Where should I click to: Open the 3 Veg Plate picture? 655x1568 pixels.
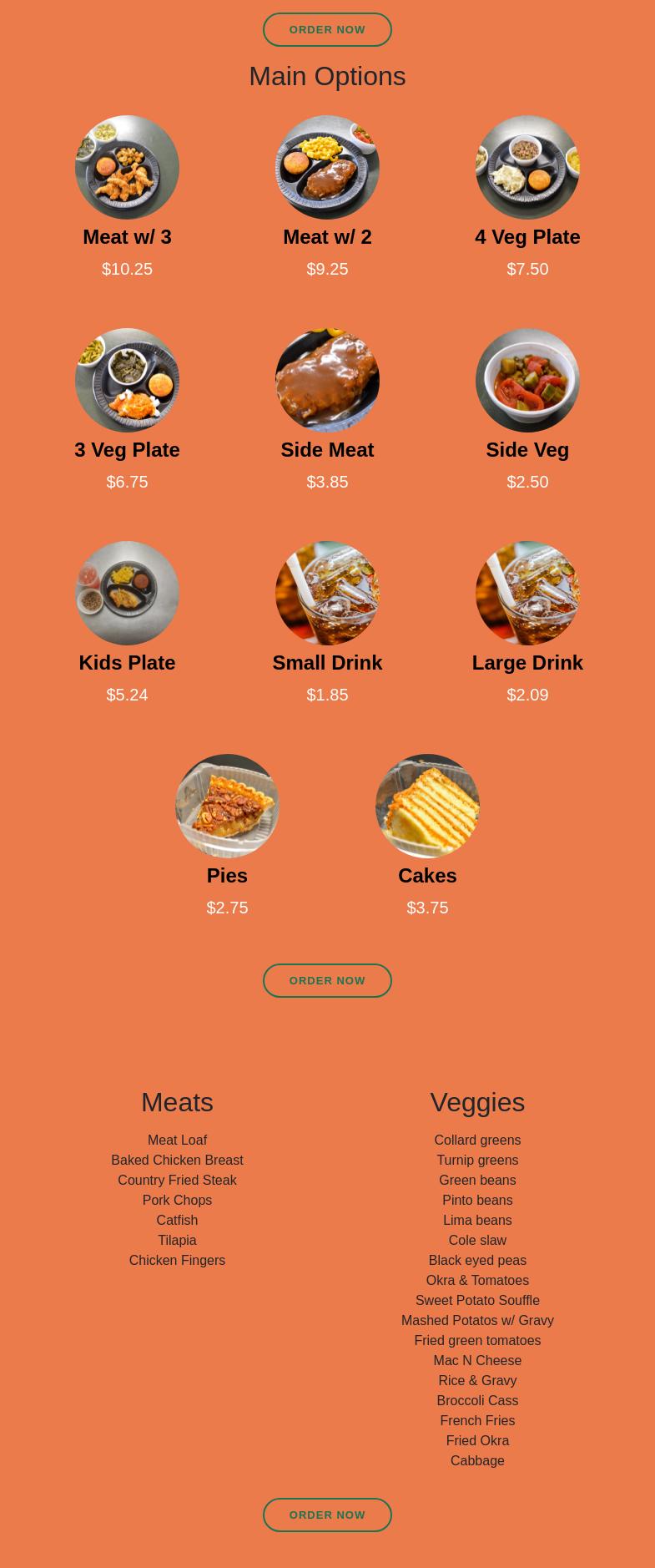point(127,380)
